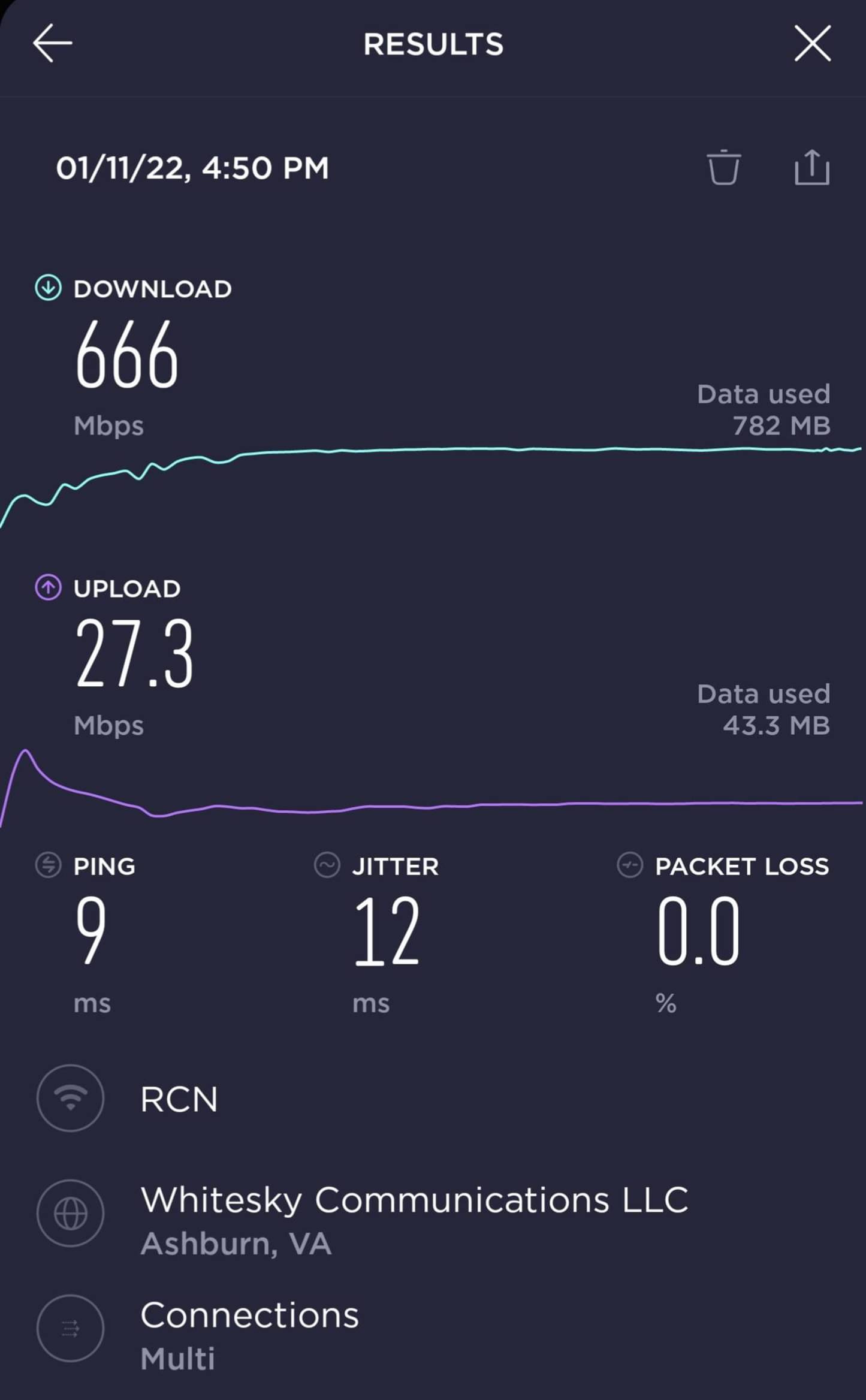This screenshot has width=866, height=1400.
Task: Close the results screen
Action: click(x=812, y=43)
